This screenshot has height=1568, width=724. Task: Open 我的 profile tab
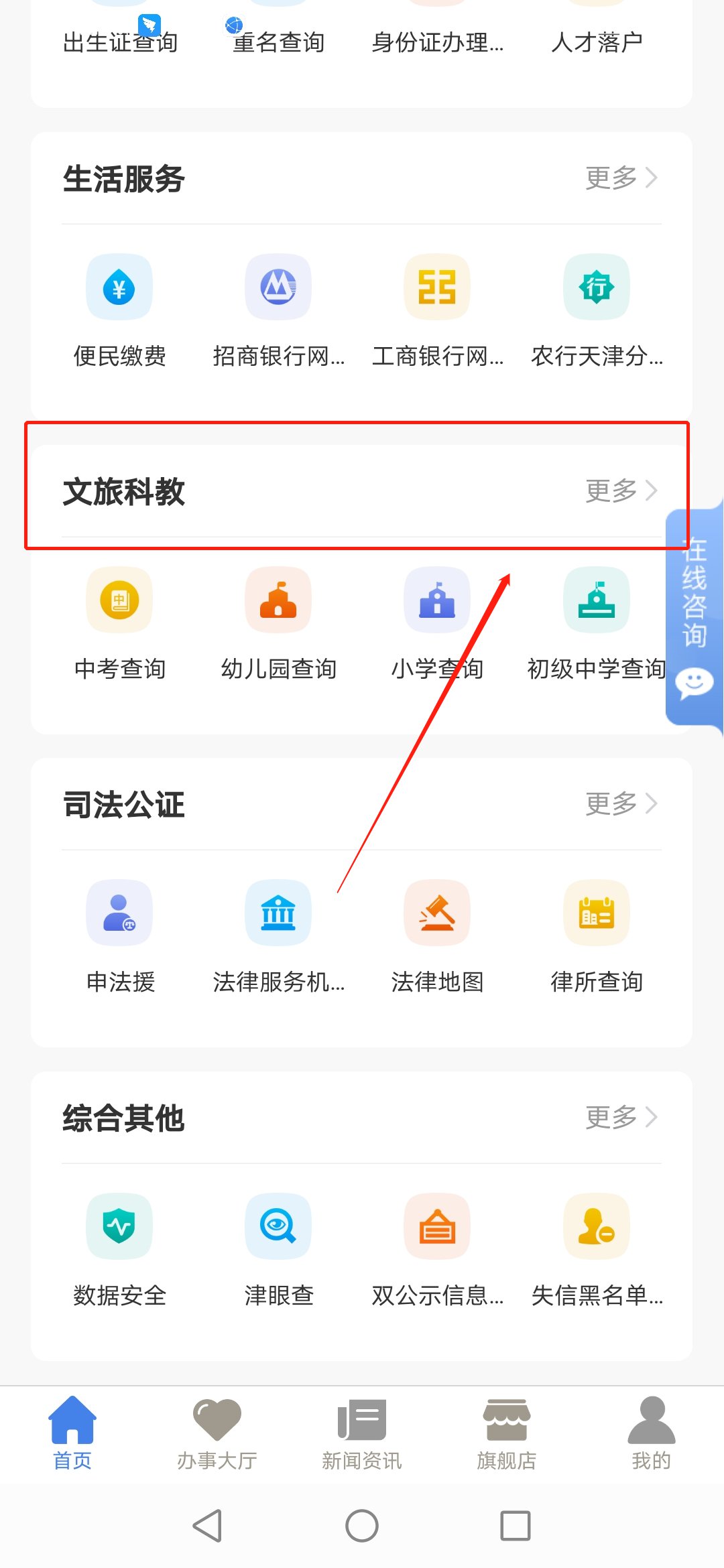651,1433
